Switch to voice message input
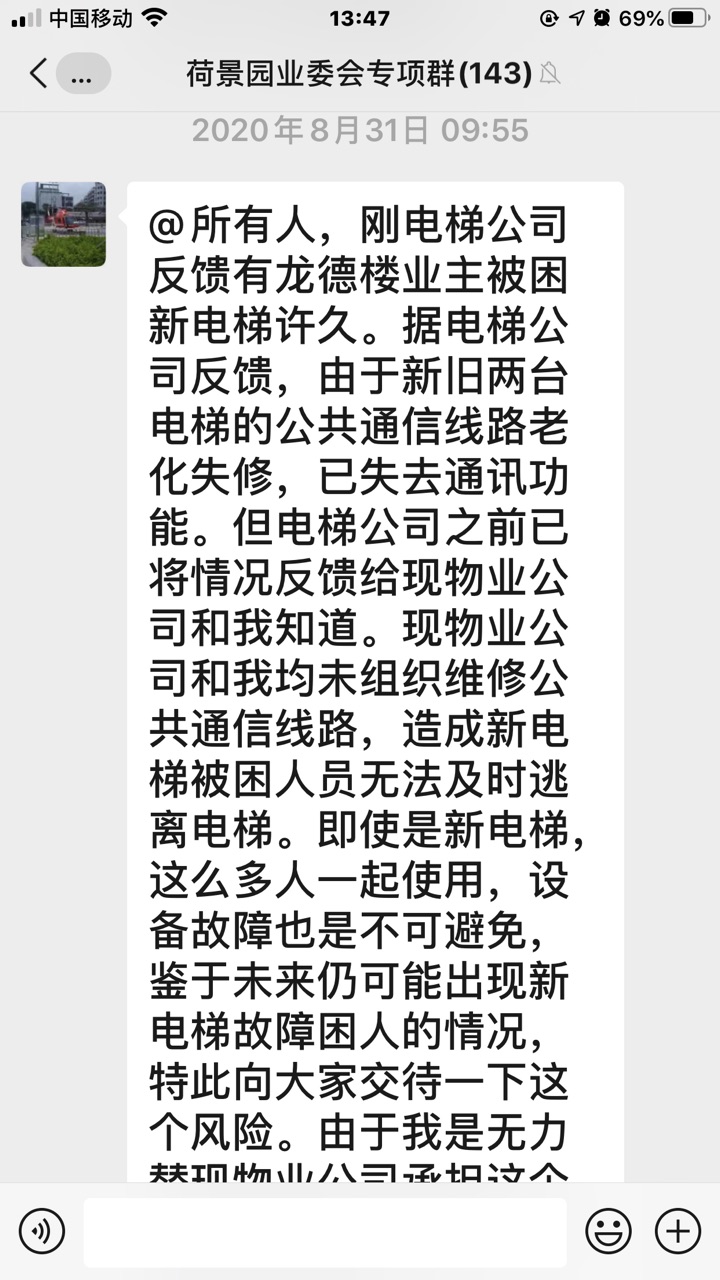 (x=41, y=1231)
